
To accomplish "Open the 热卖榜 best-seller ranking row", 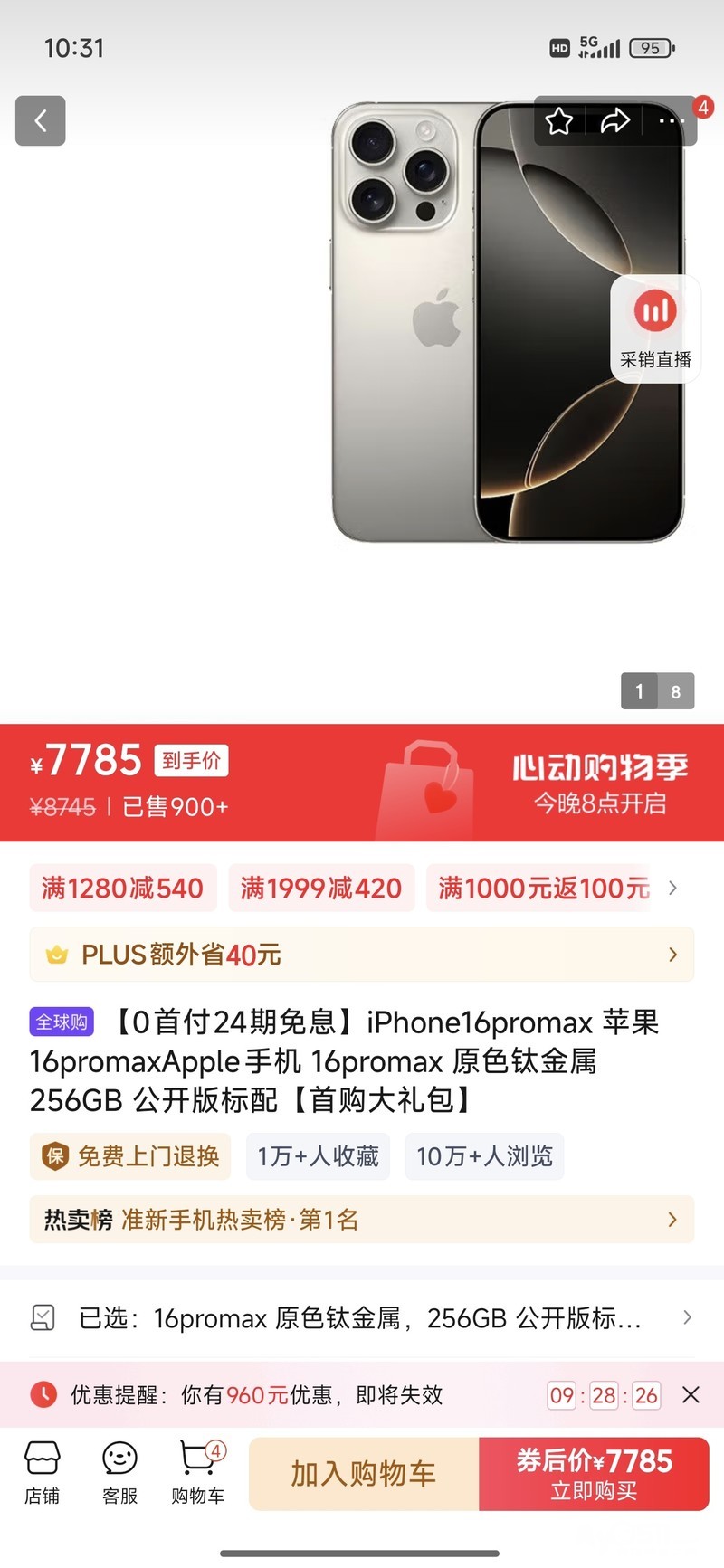I will [362, 1220].
